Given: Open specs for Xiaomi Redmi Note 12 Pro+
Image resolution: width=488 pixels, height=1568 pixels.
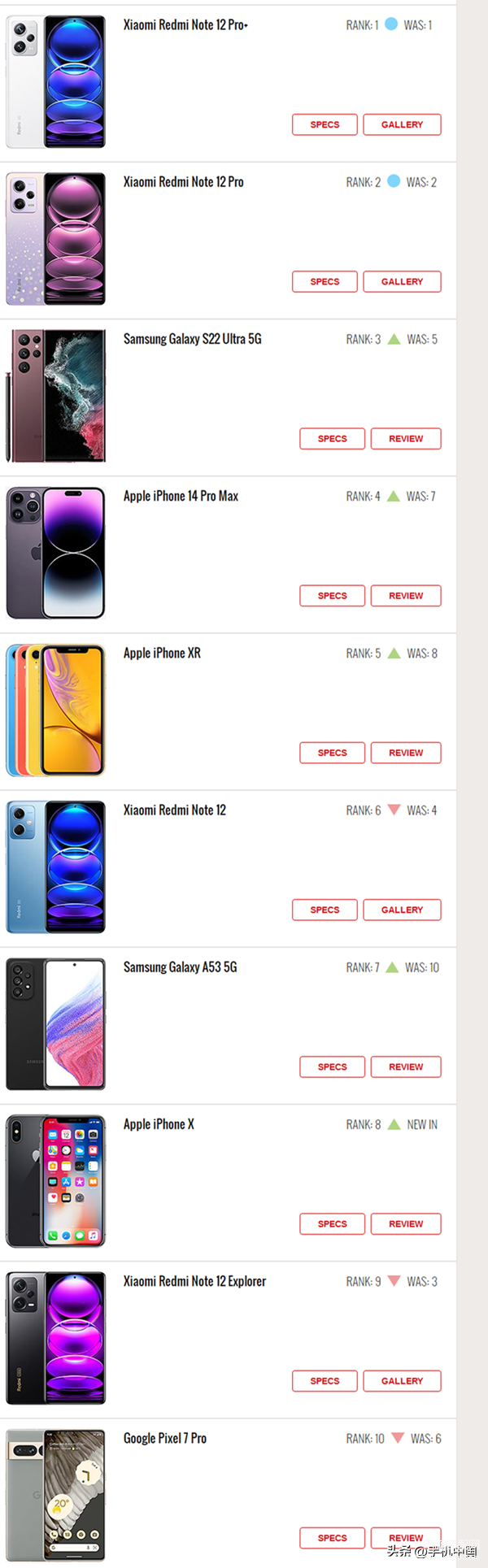Looking at the screenshot, I should click(x=325, y=124).
